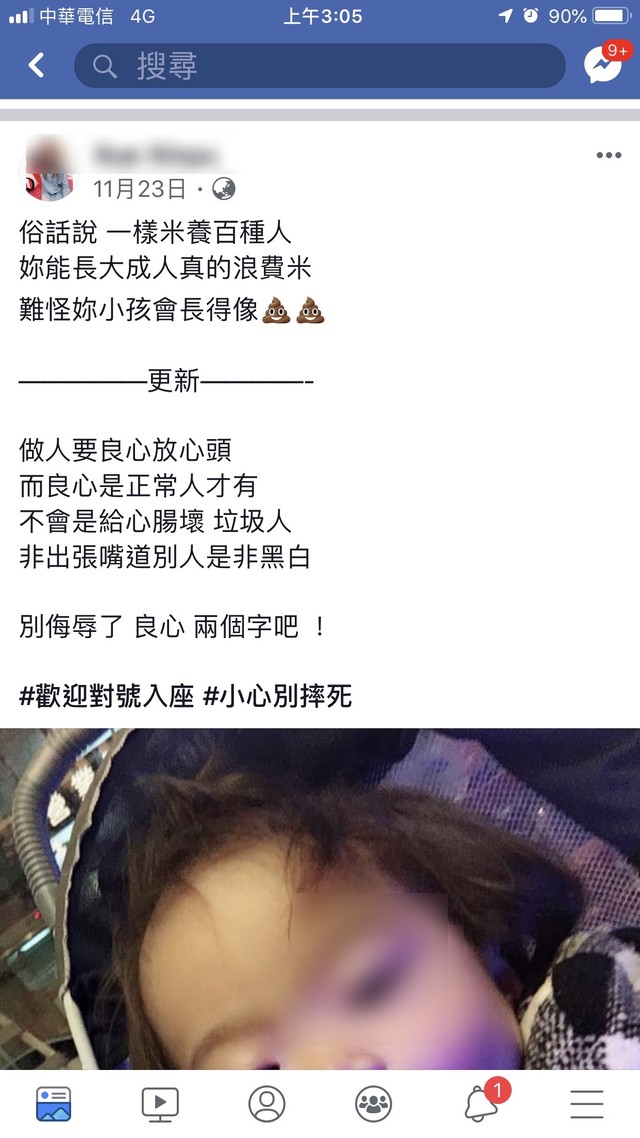Open the post's three-dot options menu
Viewport: 640px width, 1138px height.
pyautogui.click(x=608, y=155)
